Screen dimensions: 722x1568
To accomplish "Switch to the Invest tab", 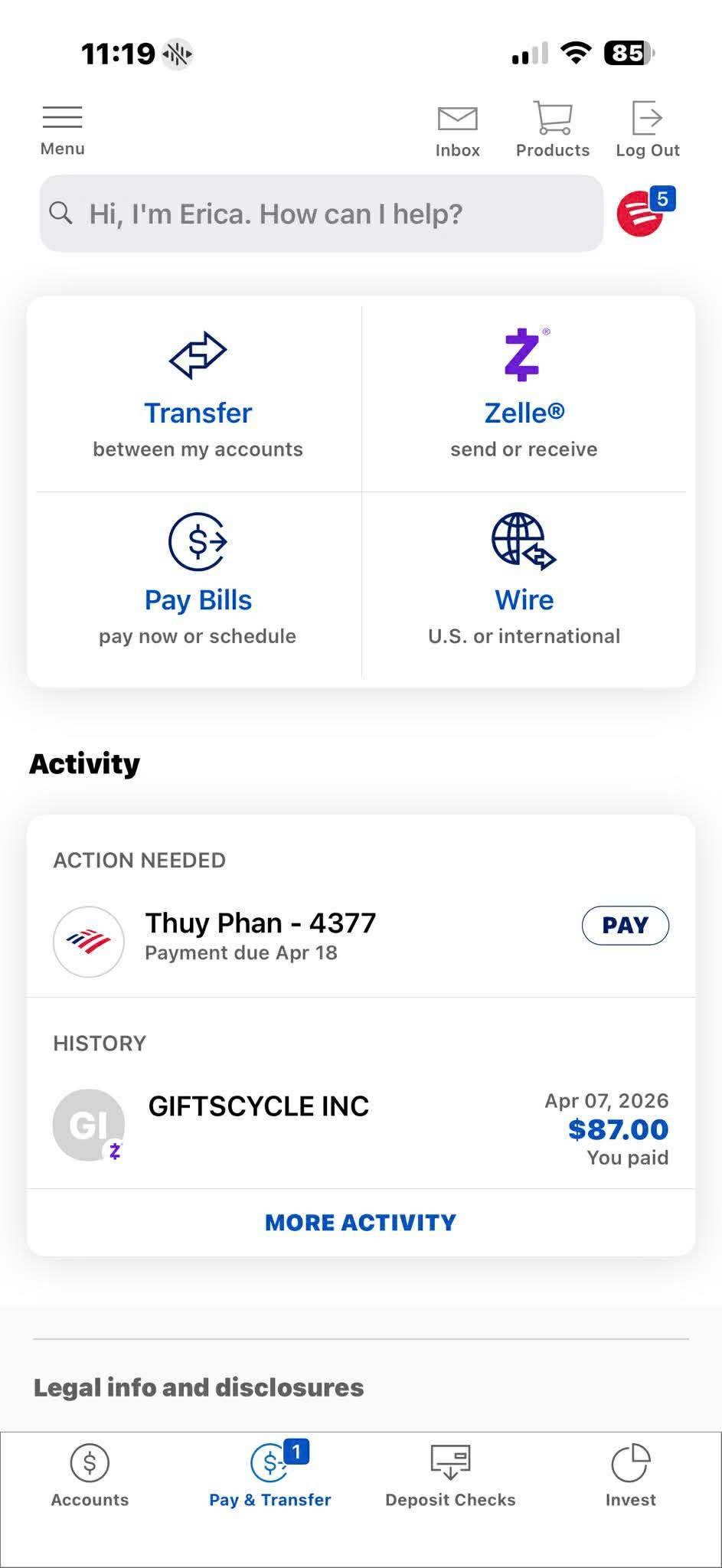I will click(x=630, y=1476).
